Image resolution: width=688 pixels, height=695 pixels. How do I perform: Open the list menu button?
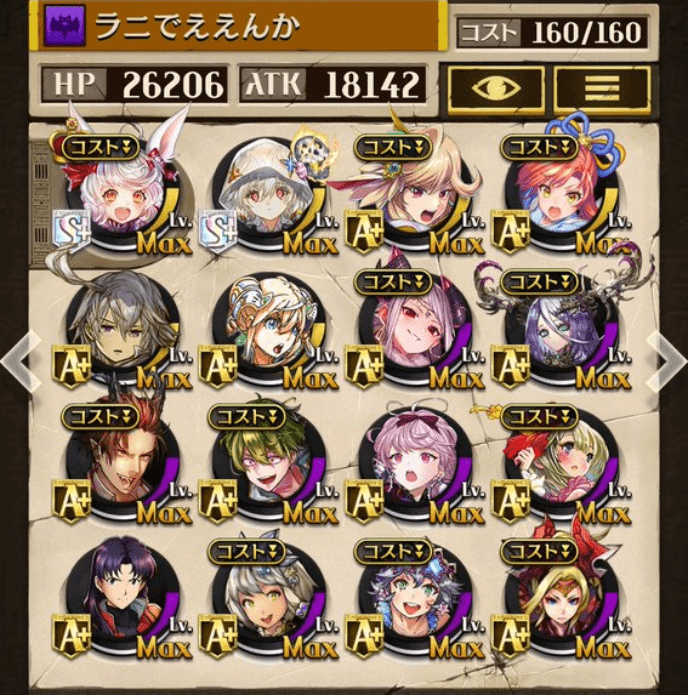coord(602,89)
